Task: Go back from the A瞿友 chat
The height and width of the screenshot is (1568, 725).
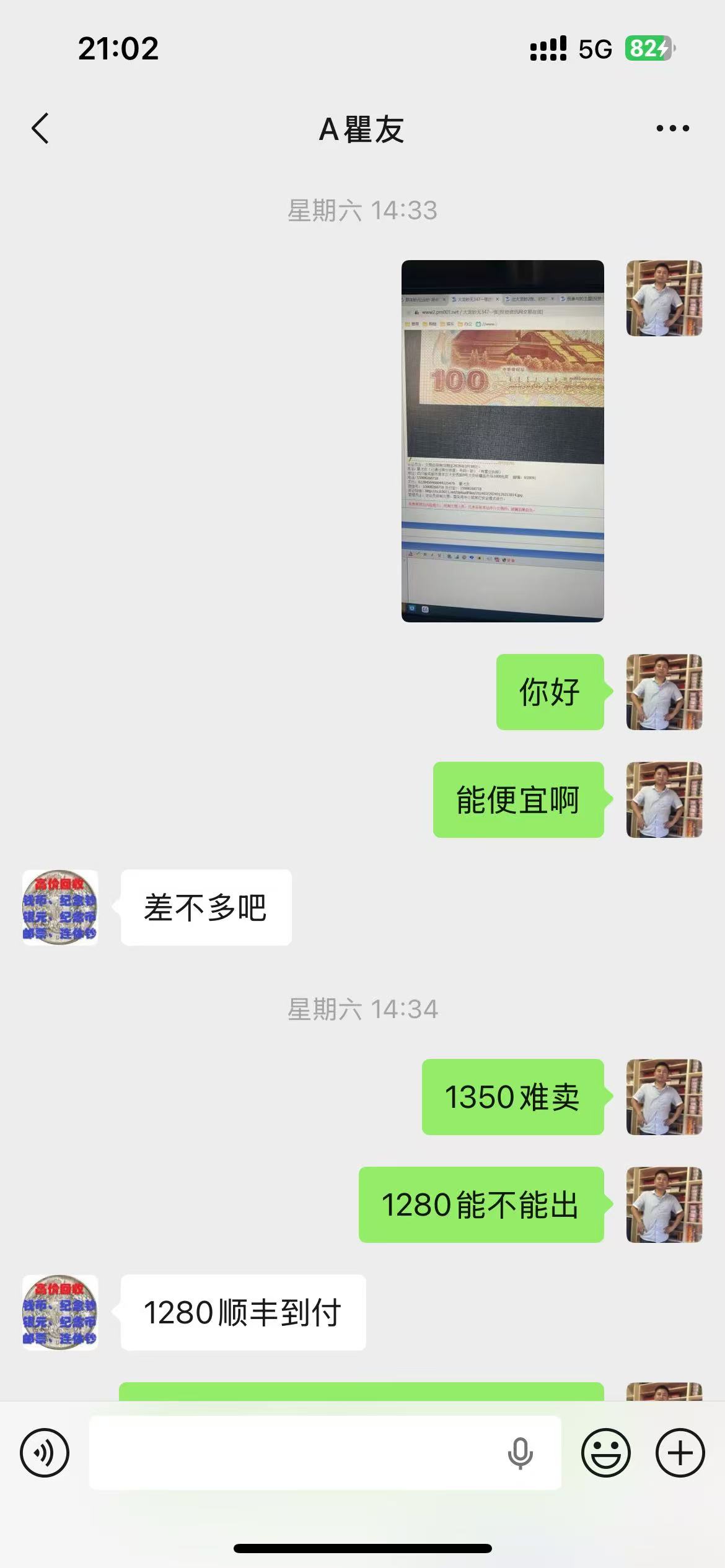Action: [40, 129]
